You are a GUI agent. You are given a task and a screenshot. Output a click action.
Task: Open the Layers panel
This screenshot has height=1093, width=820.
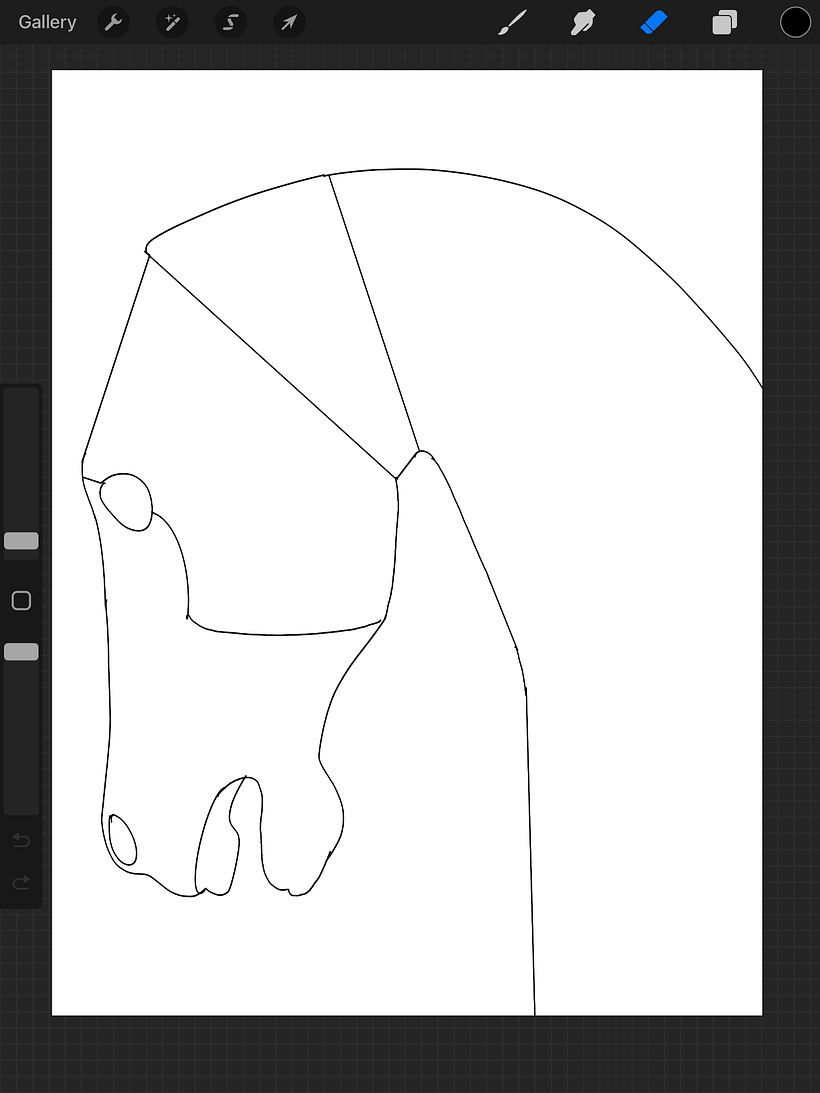pos(724,22)
